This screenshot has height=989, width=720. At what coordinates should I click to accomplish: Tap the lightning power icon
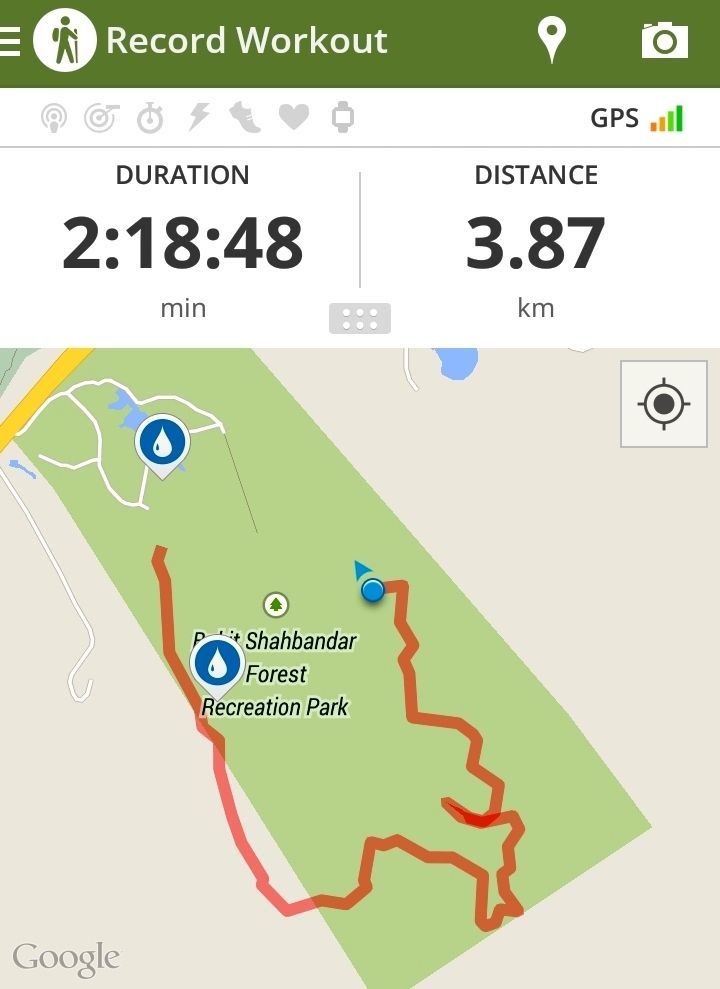point(200,118)
